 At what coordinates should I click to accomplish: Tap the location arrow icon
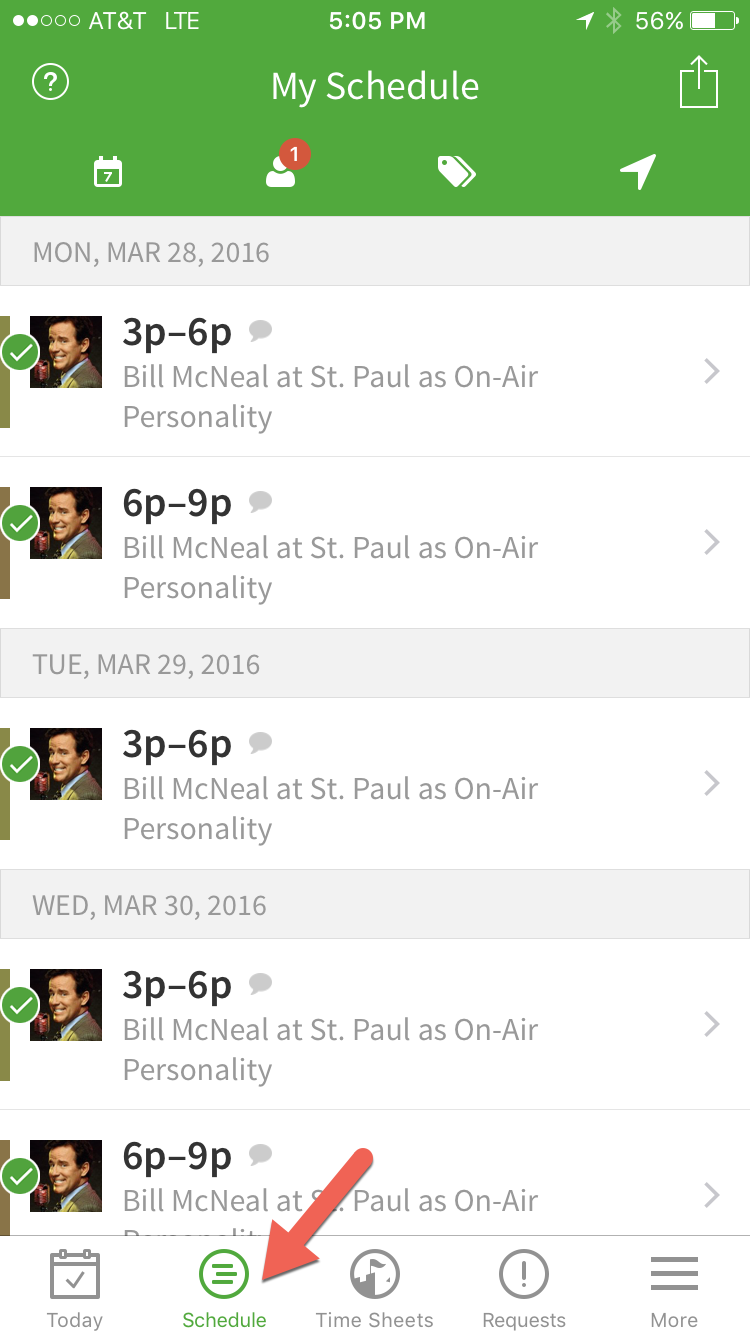pyautogui.click(x=637, y=172)
